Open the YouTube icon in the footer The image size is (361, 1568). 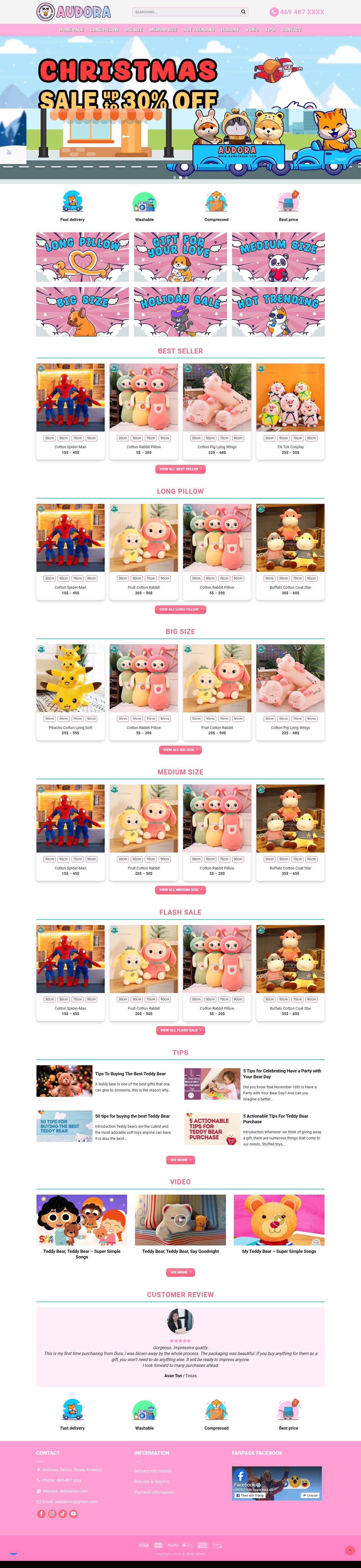(x=73, y=1513)
